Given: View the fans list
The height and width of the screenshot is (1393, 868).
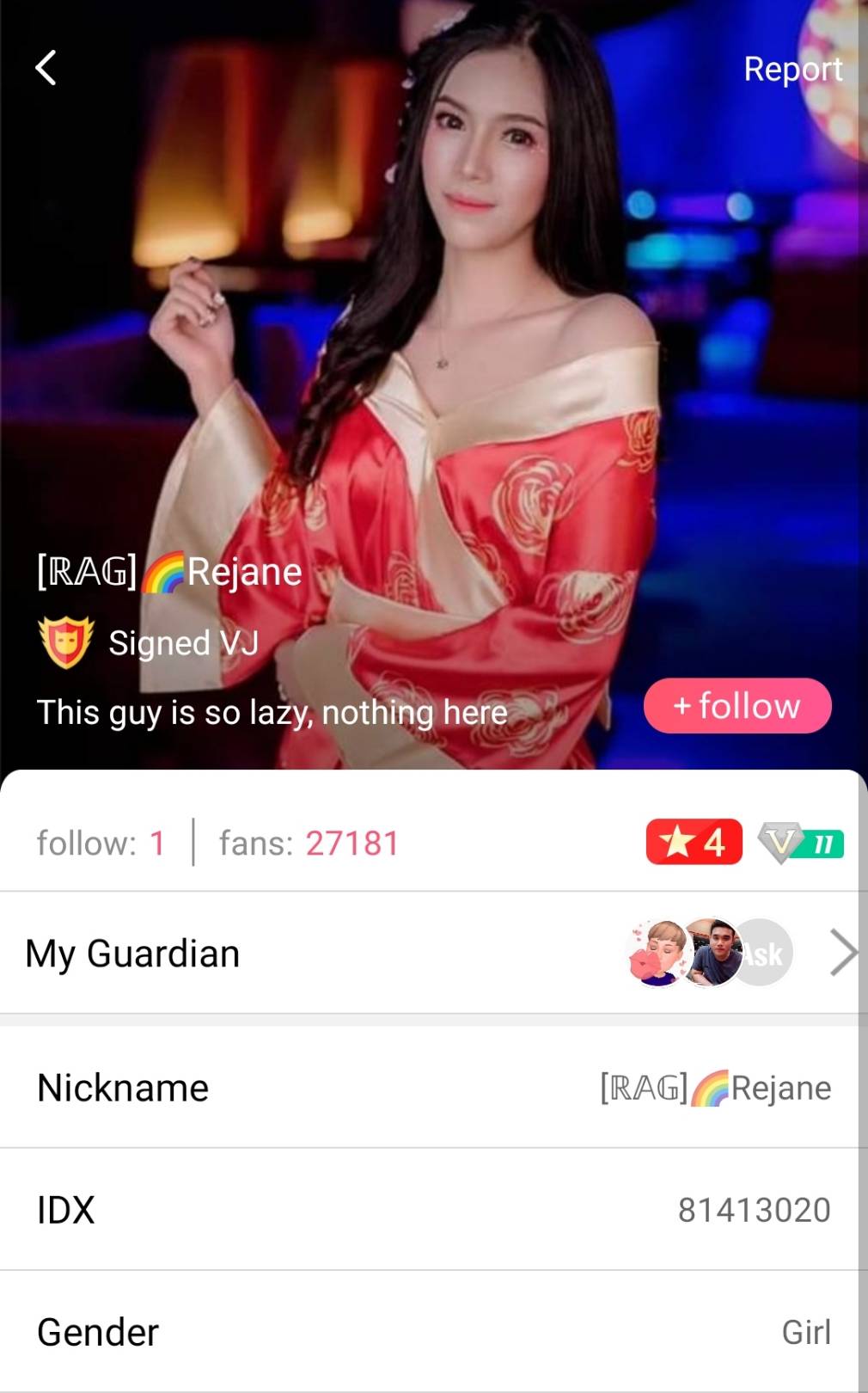Looking at the screenshot, I should [x=309, y=843].
